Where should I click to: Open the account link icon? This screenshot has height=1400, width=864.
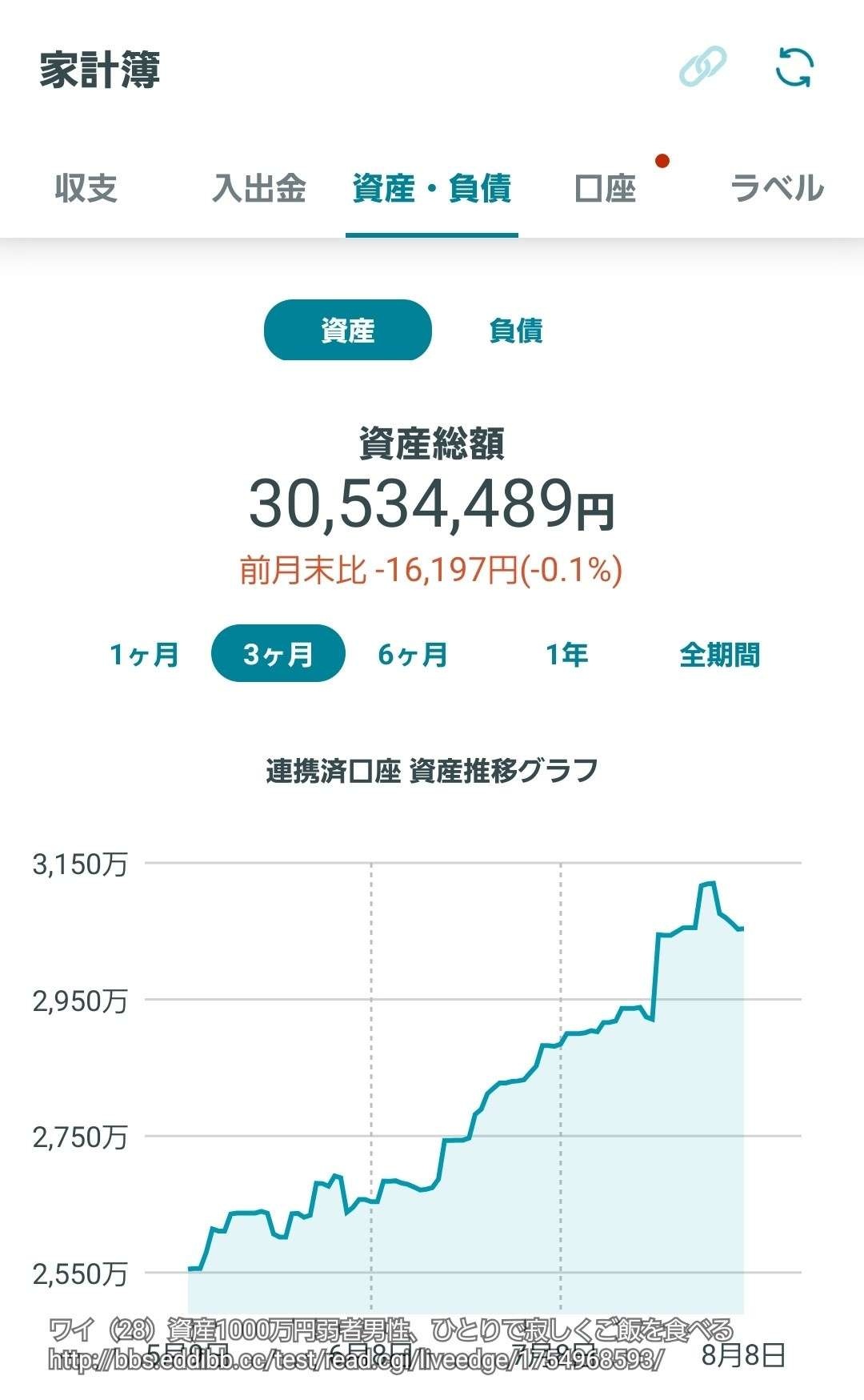(702, 67)
